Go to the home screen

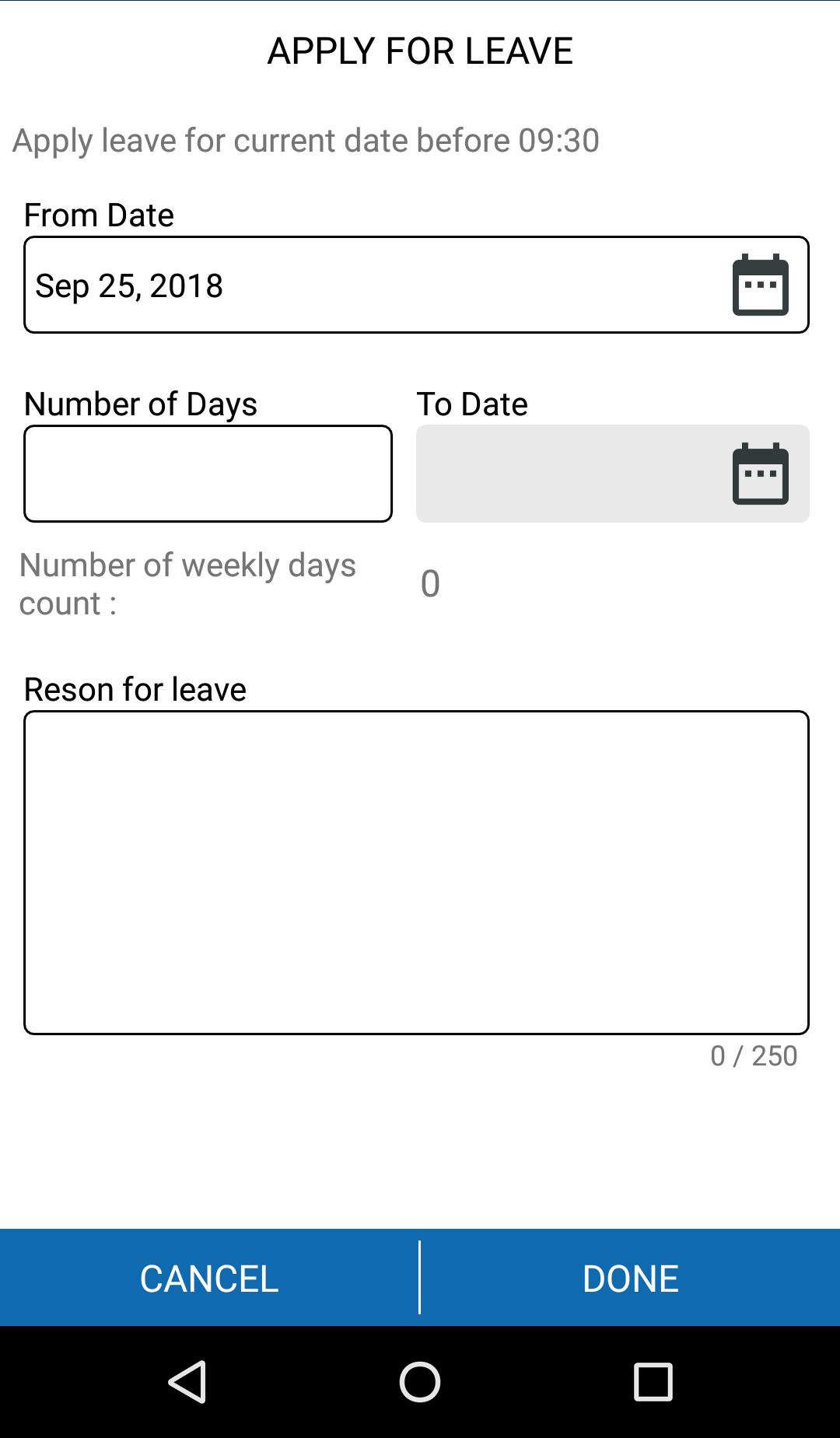pyautogui.click(x=420, y=1382)
